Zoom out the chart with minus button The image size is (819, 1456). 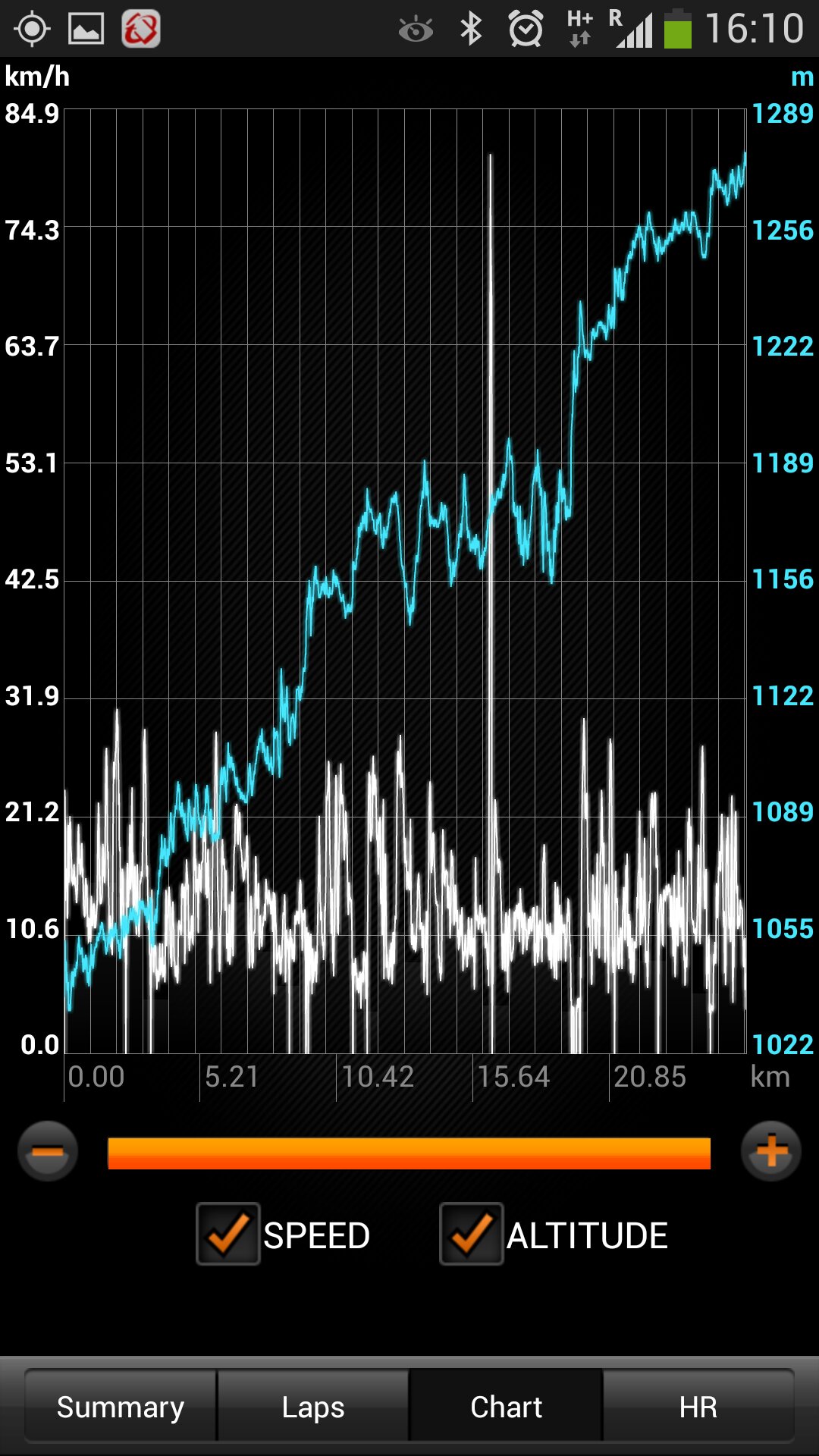pos(48,1151)
